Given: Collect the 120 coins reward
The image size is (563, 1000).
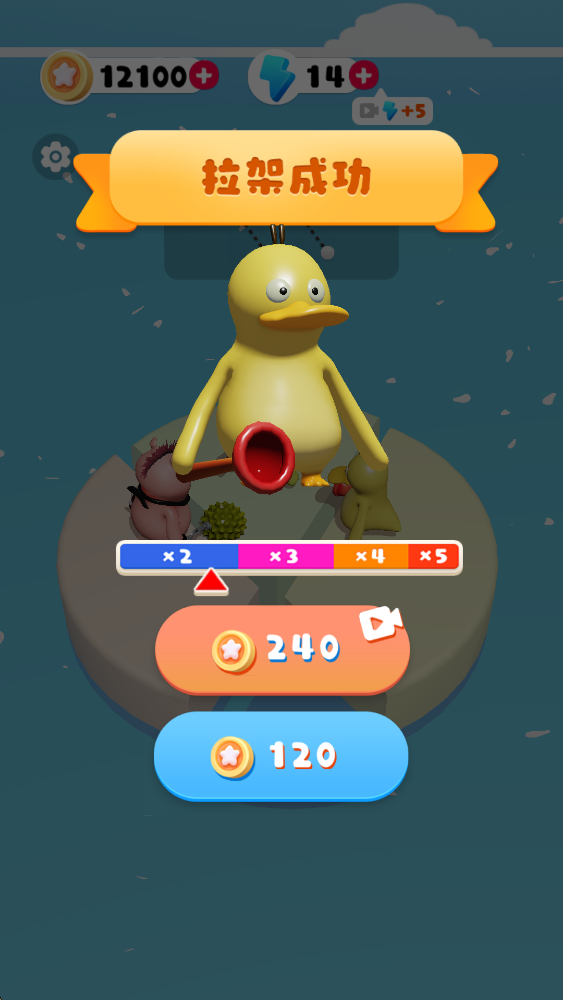Looking at the screenshot, I should tap(281, 756).
